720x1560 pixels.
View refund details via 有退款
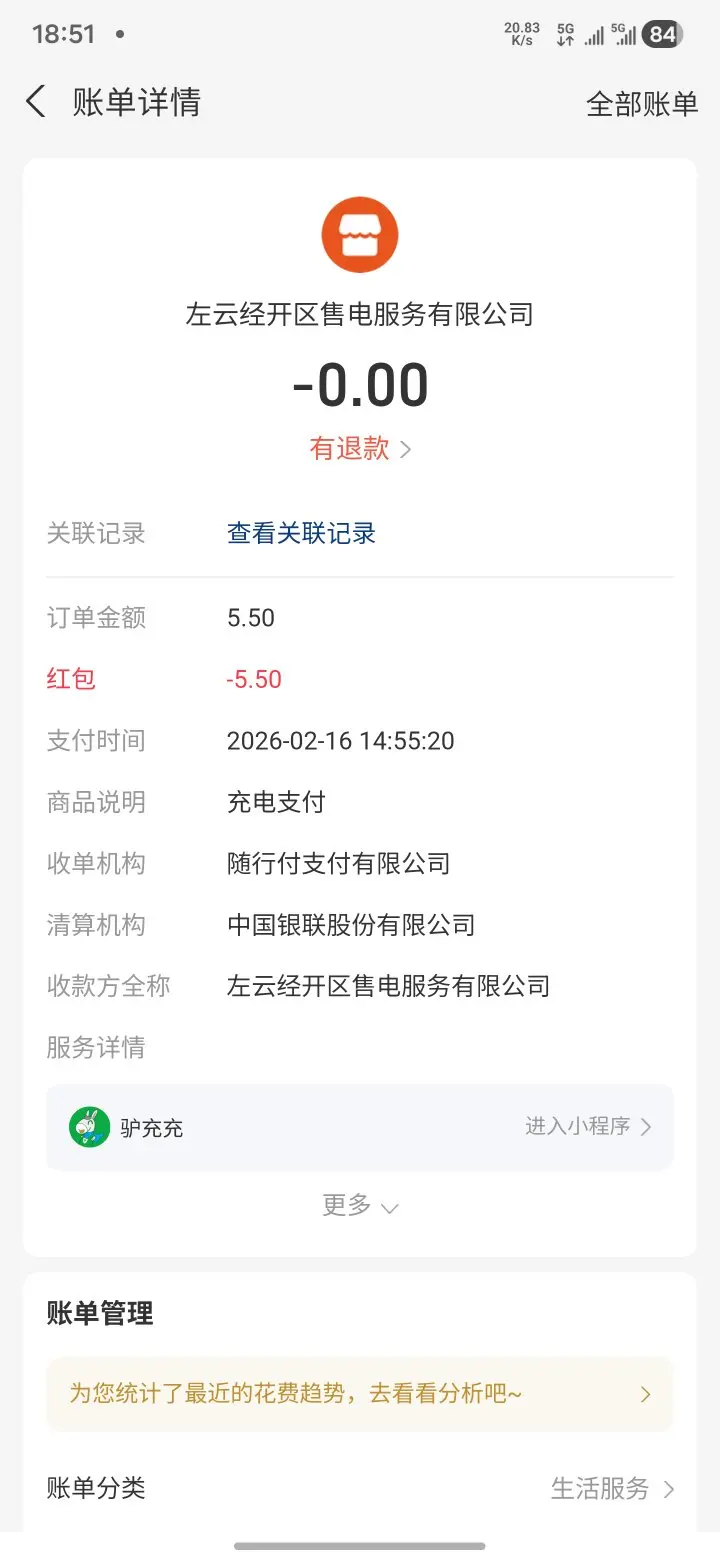pos(360,449)
